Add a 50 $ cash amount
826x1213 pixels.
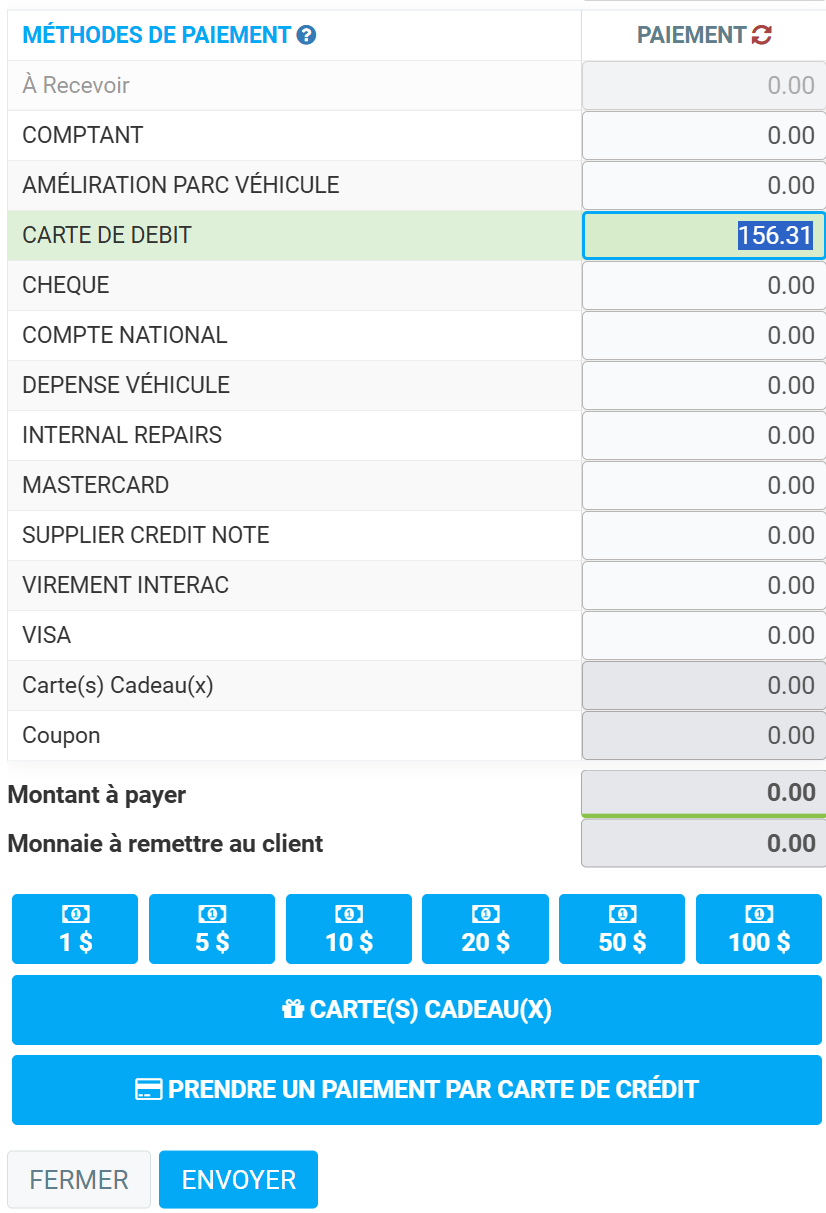click(x=622, y=929)
